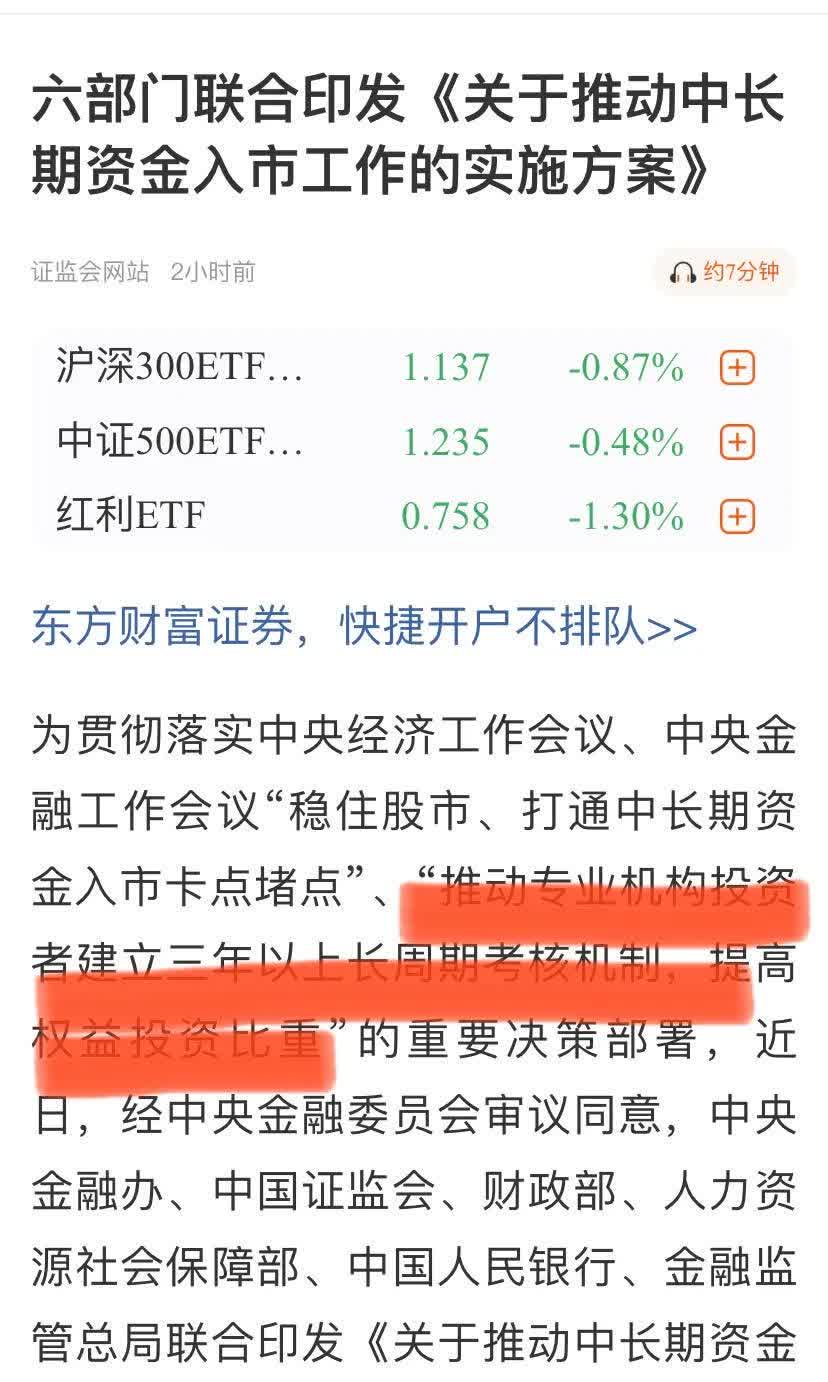Check price 1.137 of 沪深300ETF

[x=449, y=368]
